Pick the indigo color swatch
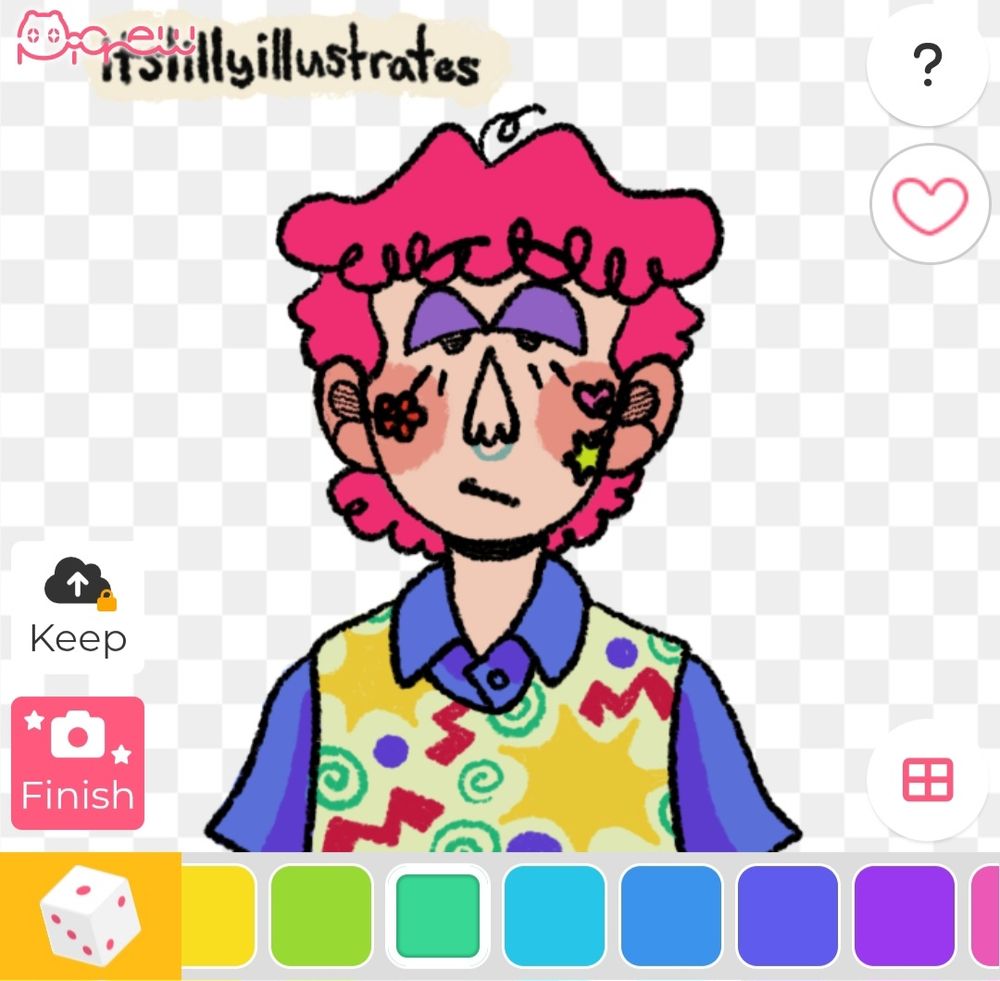1000x981 pixels. coord(788,915)
